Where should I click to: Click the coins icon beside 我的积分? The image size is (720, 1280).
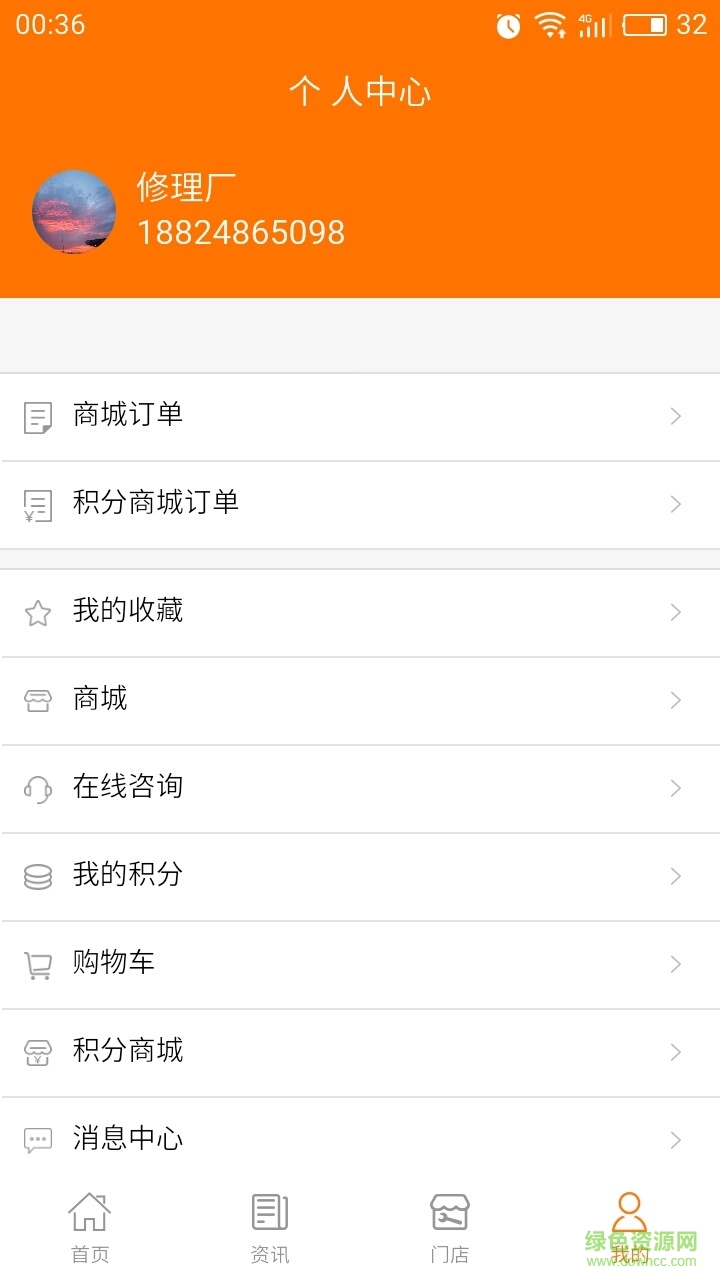[38, 877]
